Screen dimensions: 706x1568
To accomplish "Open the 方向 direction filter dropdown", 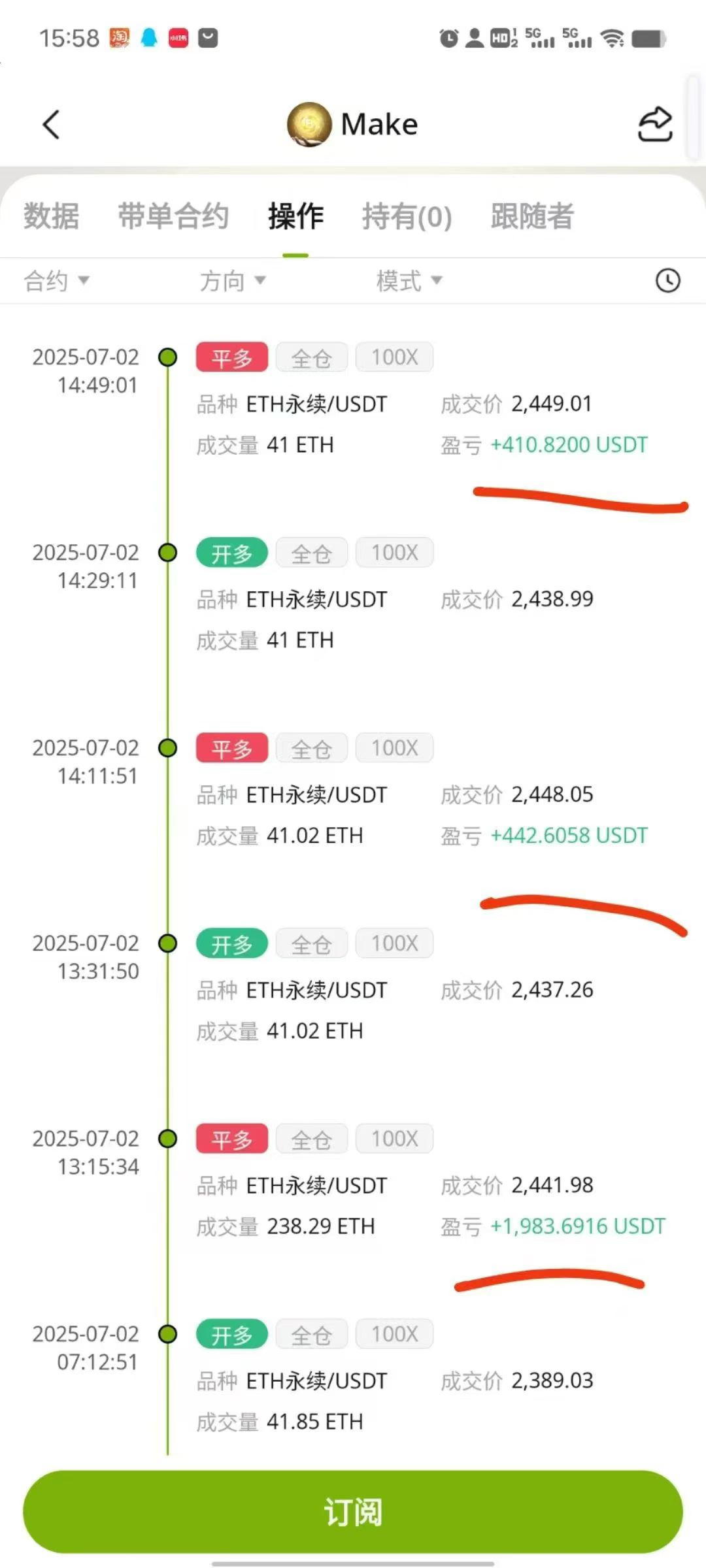I will click(232, 280).
